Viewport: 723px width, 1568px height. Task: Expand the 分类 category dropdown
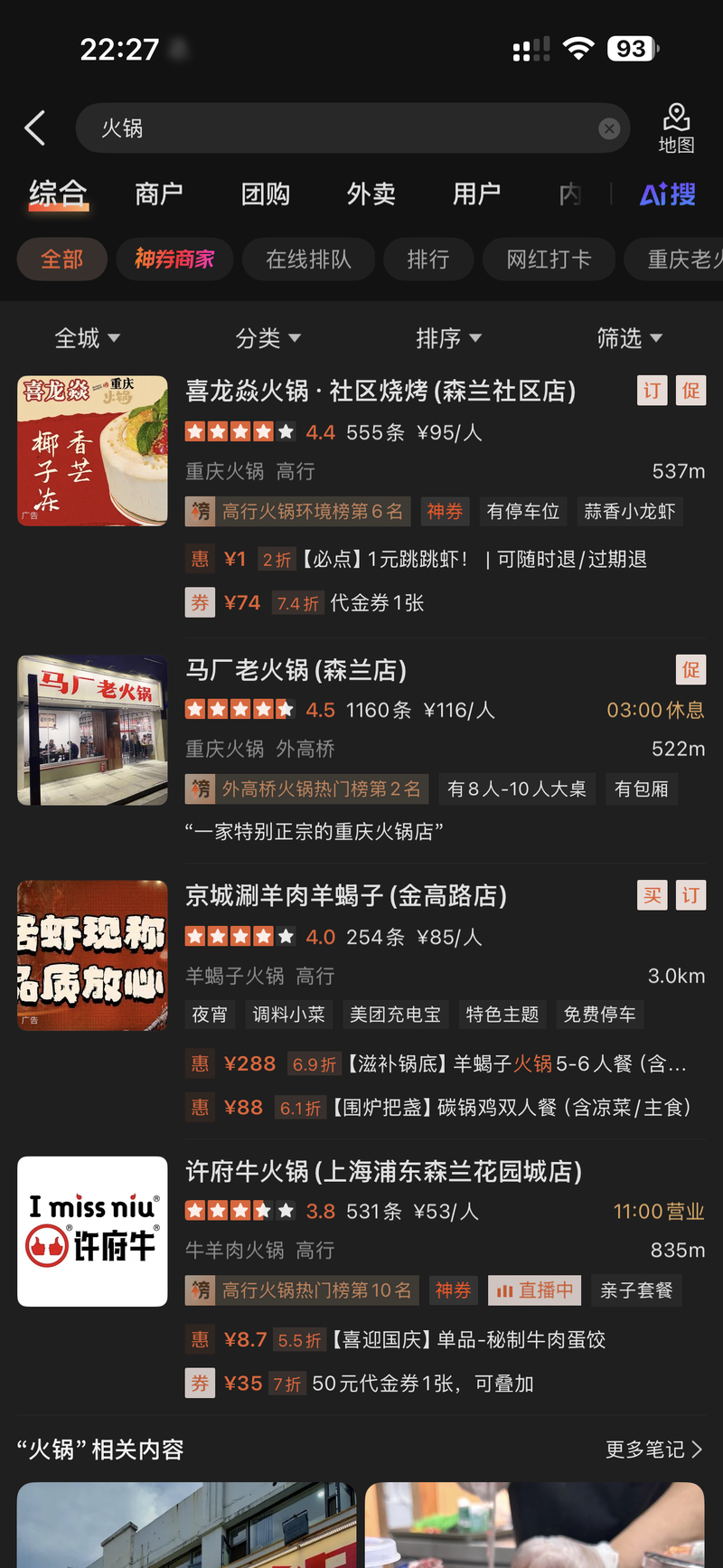(x=268, y=338)
